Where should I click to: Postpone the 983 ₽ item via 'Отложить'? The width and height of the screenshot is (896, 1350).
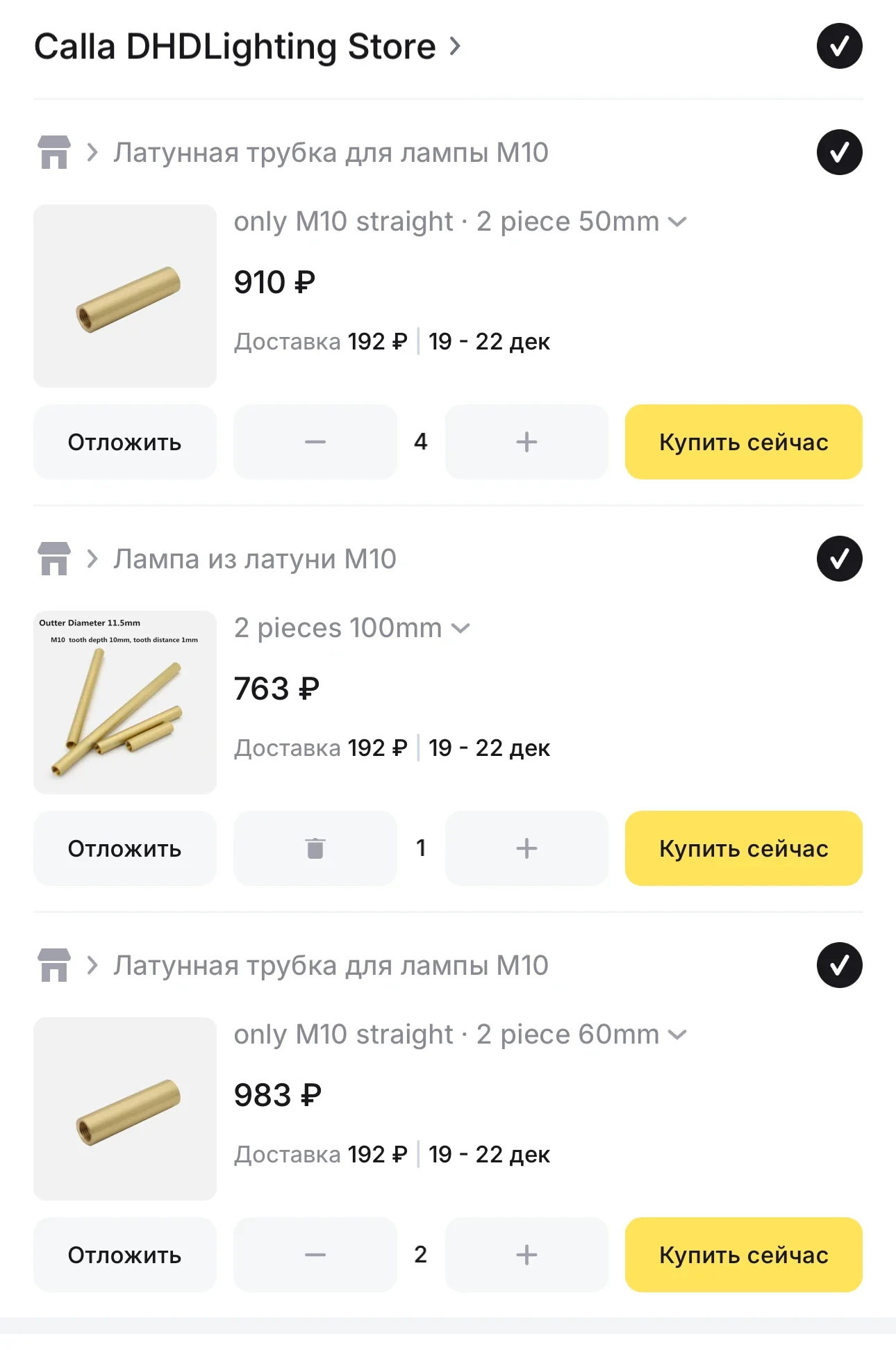125,1255
